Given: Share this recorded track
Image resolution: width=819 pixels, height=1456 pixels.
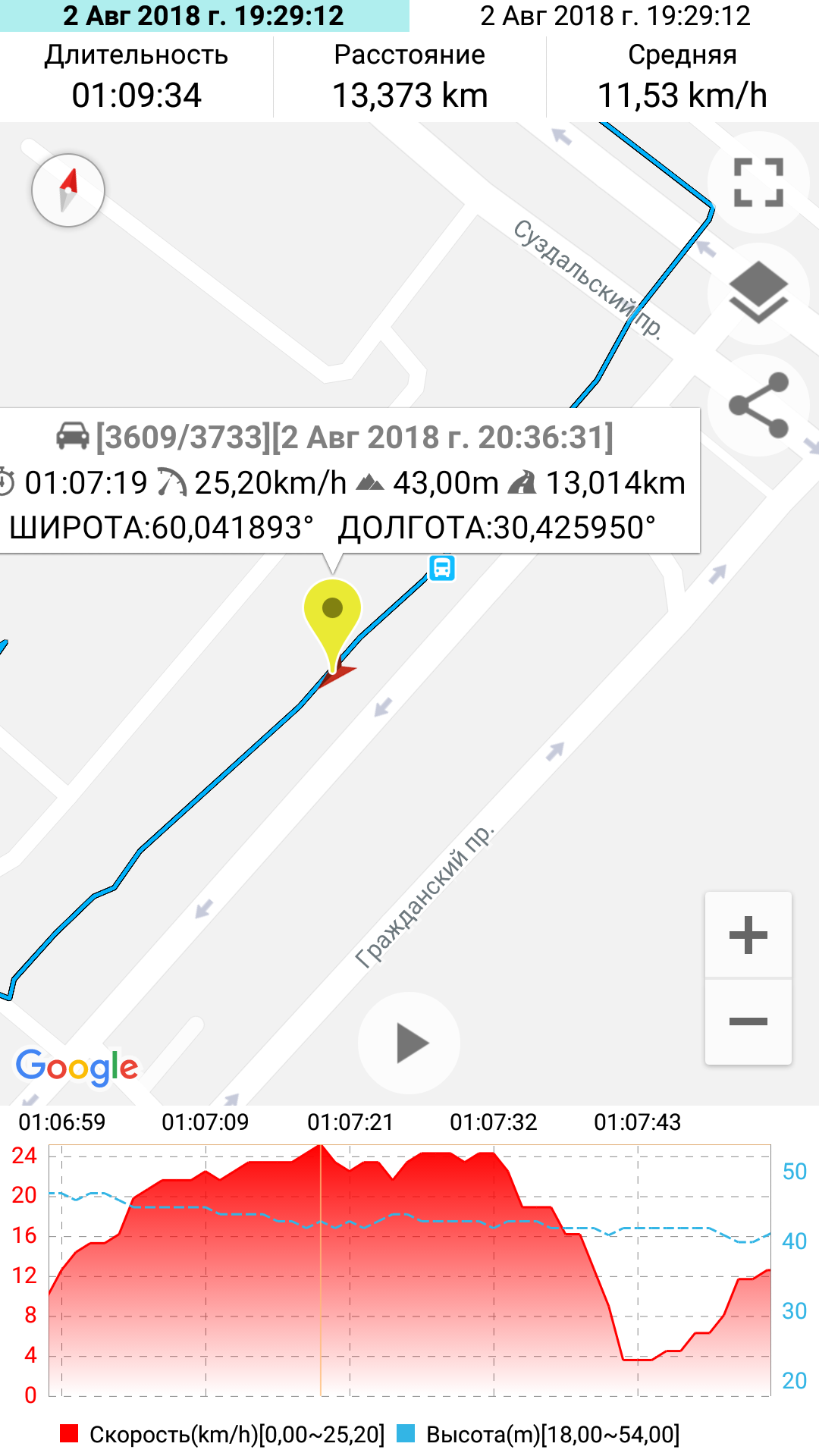Looking at the screenshot, I should [x=758, y=405].
